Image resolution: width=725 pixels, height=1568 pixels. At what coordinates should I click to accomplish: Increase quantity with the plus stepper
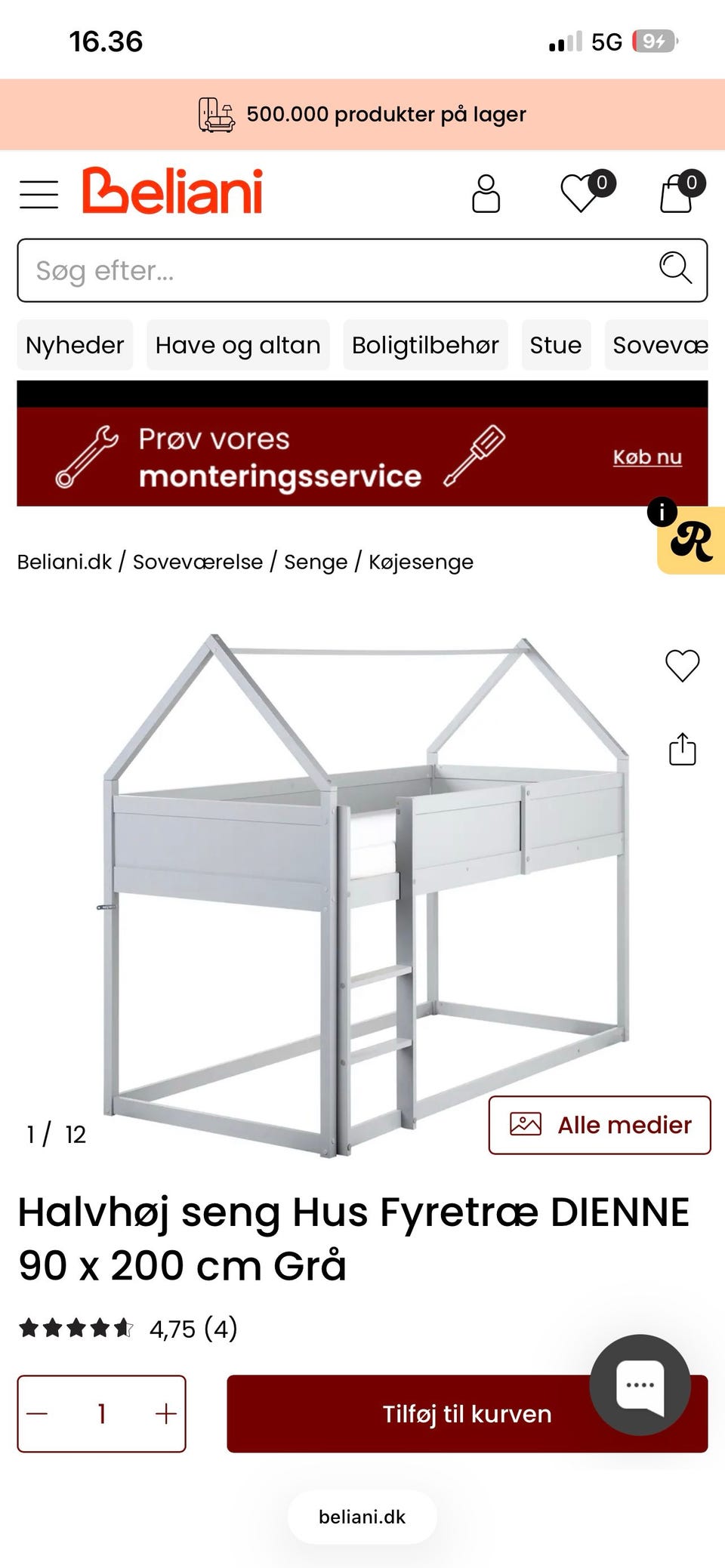pos(163,1413)
